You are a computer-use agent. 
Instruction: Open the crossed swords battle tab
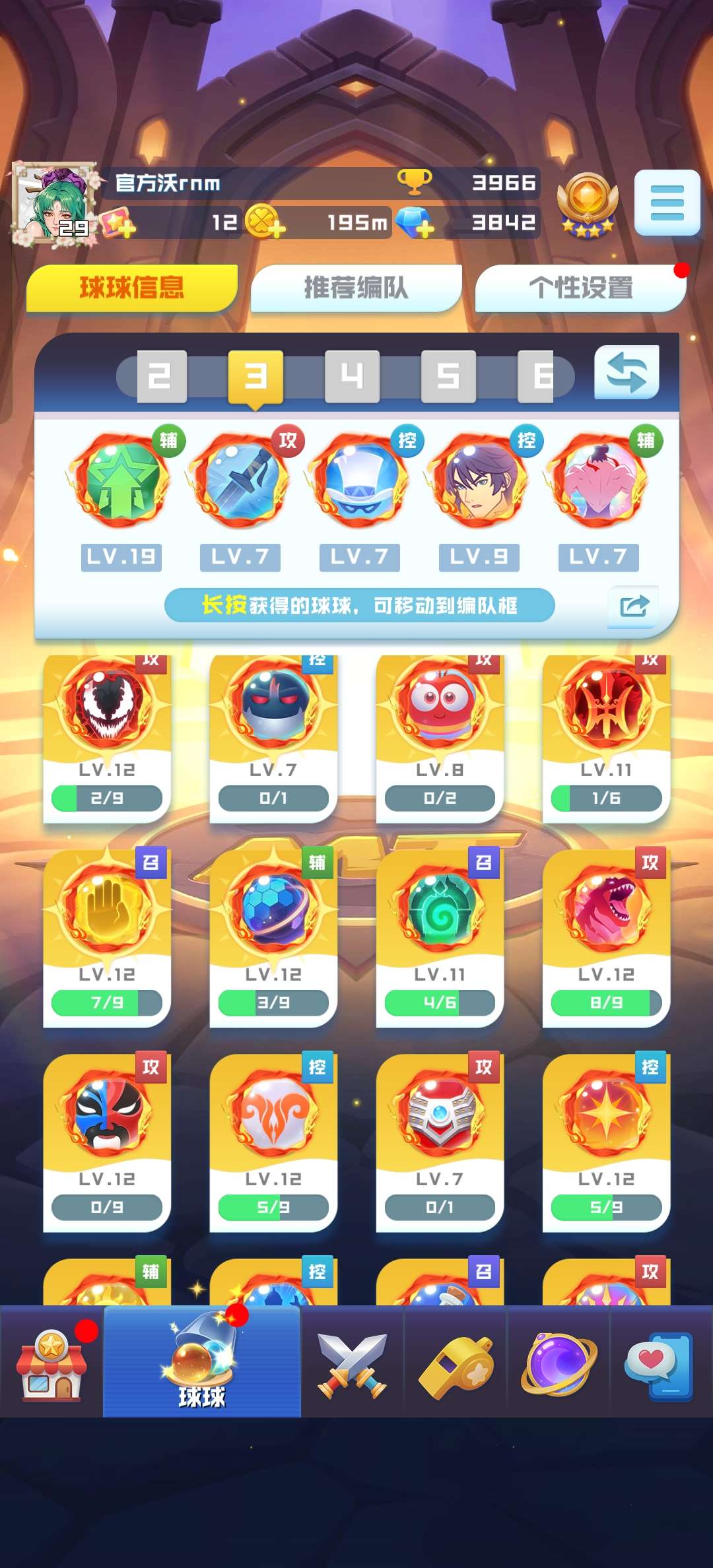click(352, 1363)
